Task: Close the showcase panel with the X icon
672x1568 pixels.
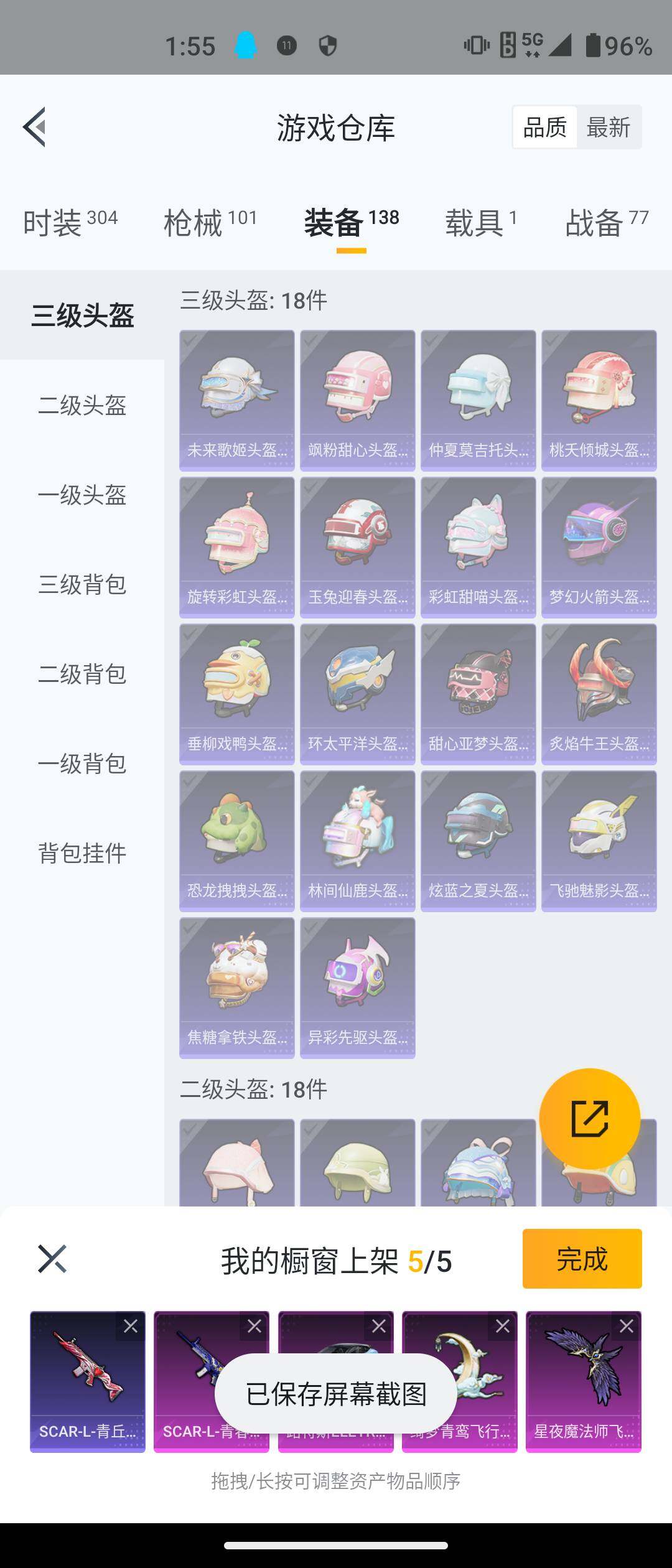Action: coord(52,1259)
